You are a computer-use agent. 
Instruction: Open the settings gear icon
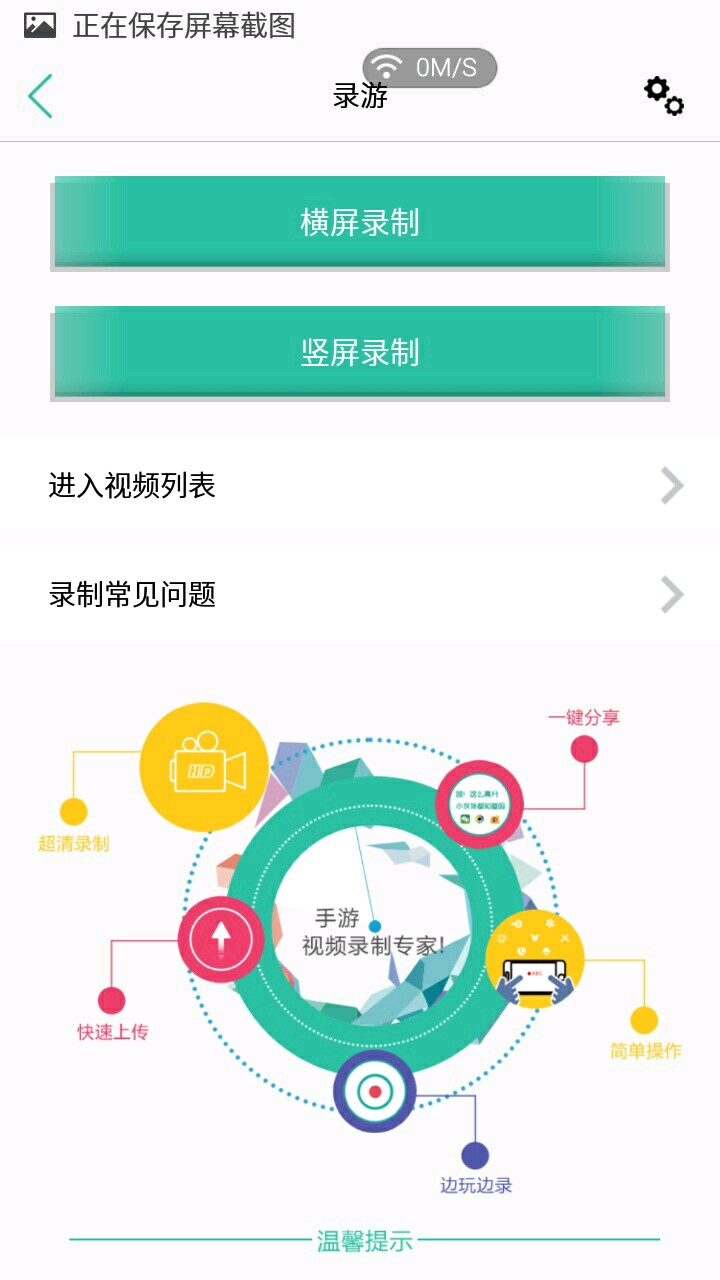(663, 96)
